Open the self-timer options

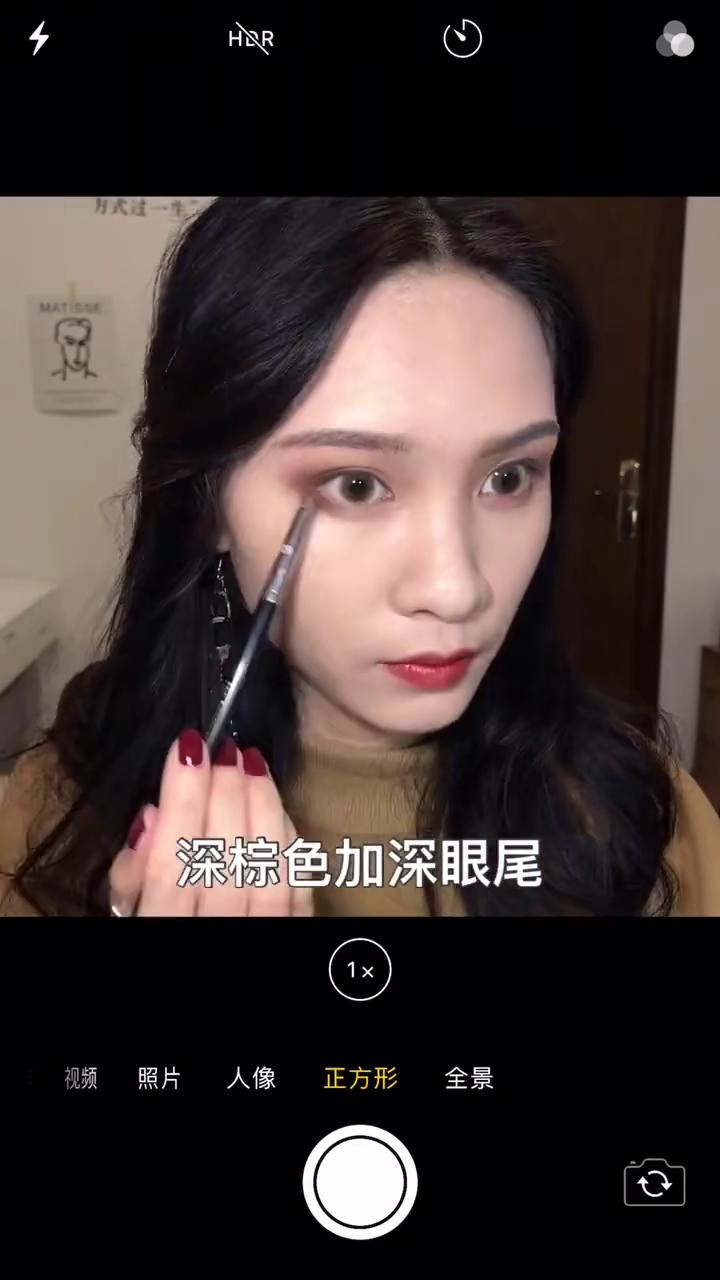click(x=462, y=39)
